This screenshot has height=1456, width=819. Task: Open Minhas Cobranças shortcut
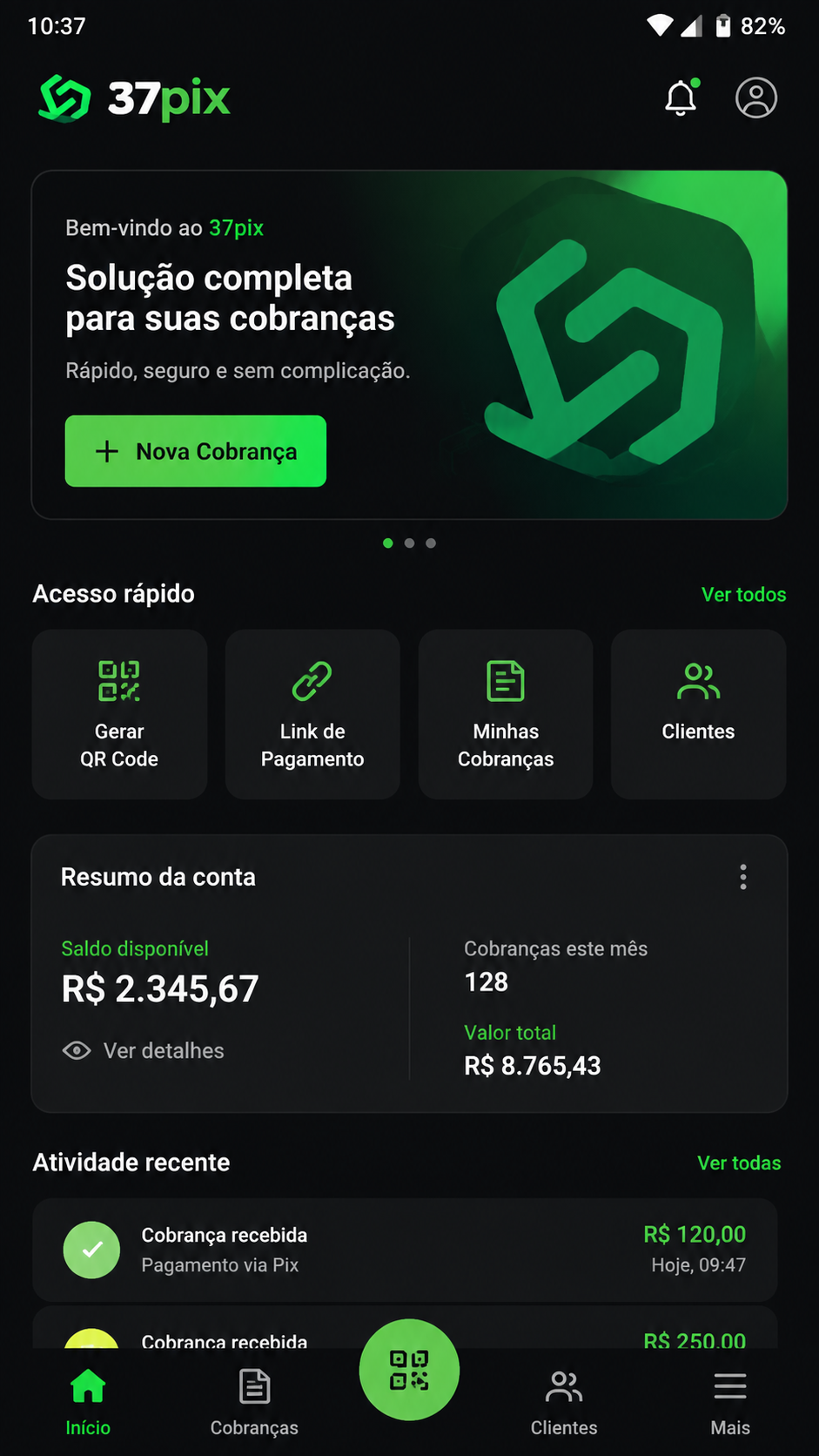(x=506, y=714)
